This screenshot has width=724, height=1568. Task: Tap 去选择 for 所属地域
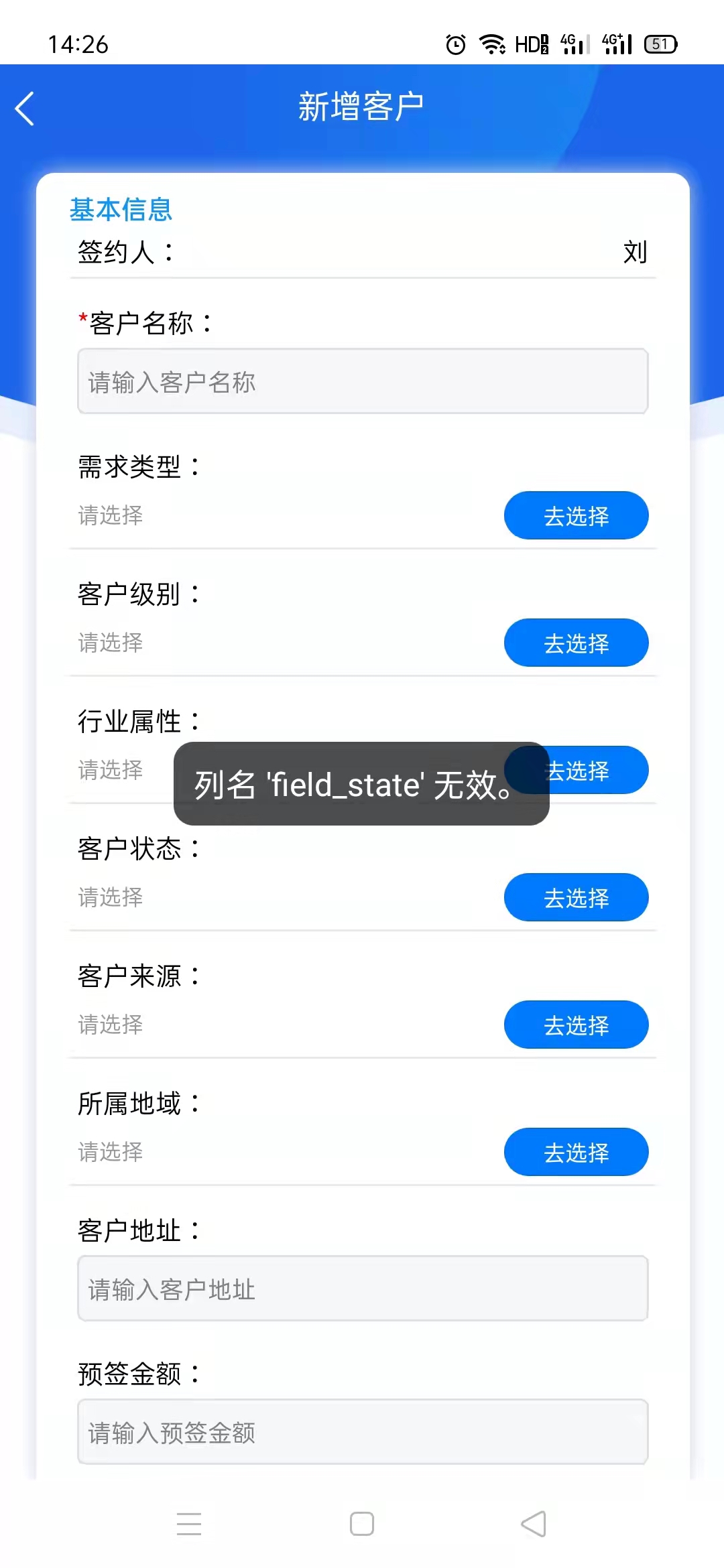pos(577,1152)
